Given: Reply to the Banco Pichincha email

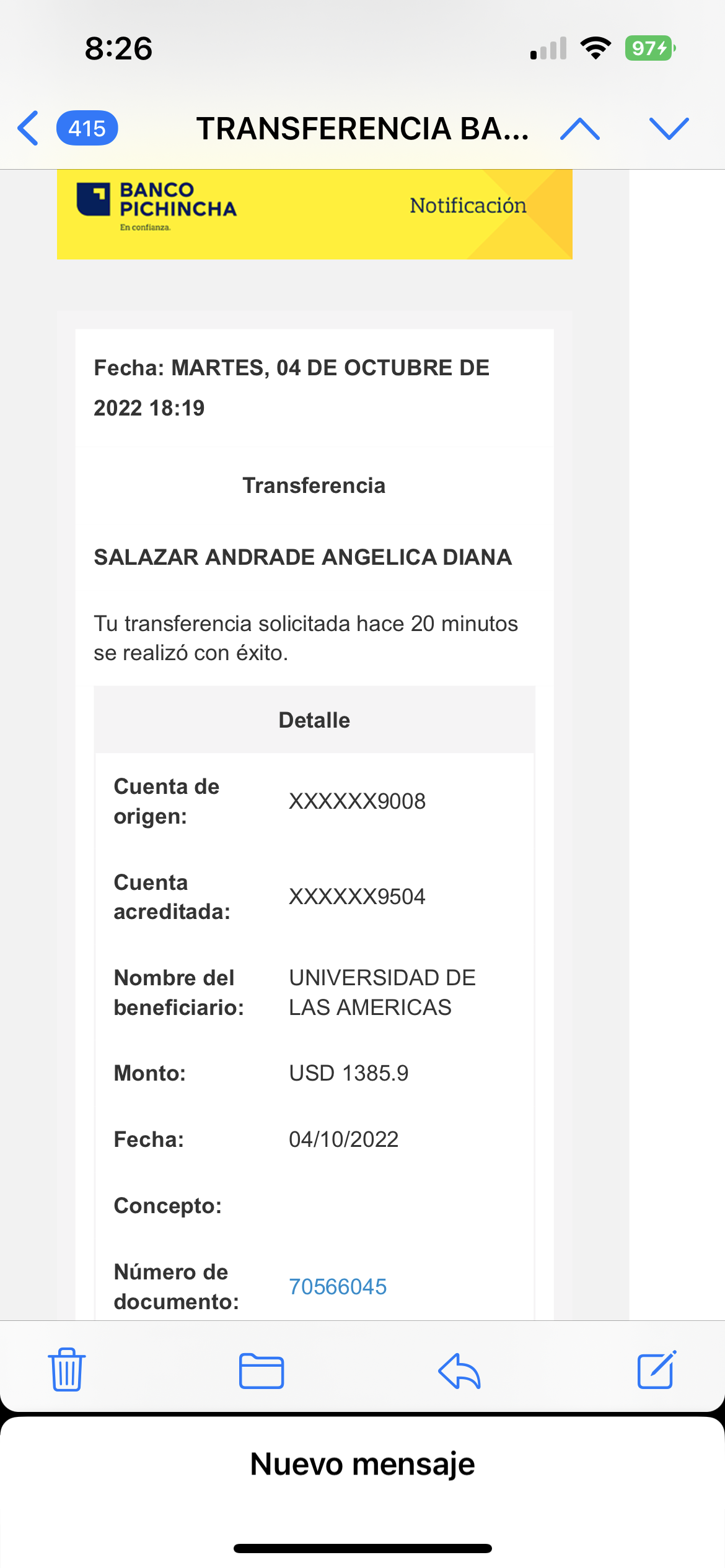Looking at the screenshot, I should pyautogui.click(x=459, y=1371).
